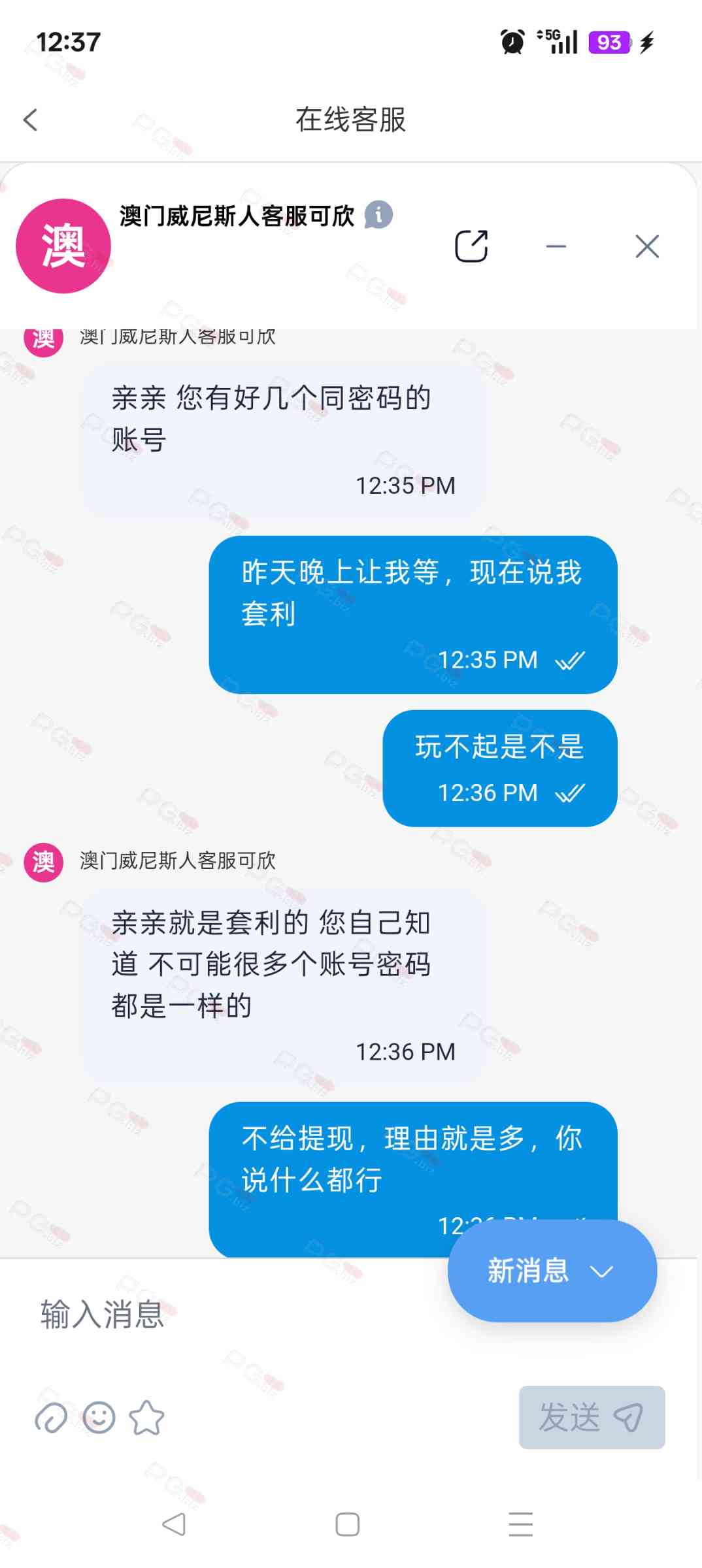Open the chat in a pop-out window

471,246
